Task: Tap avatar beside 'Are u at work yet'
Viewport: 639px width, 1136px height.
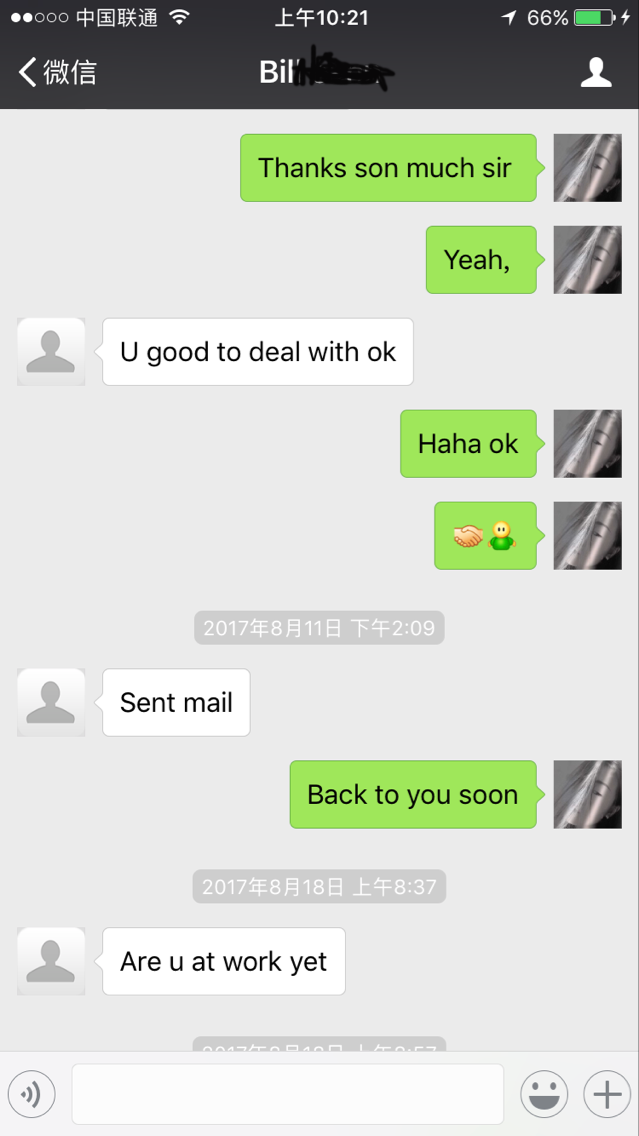Action: (x=51, y=961)
